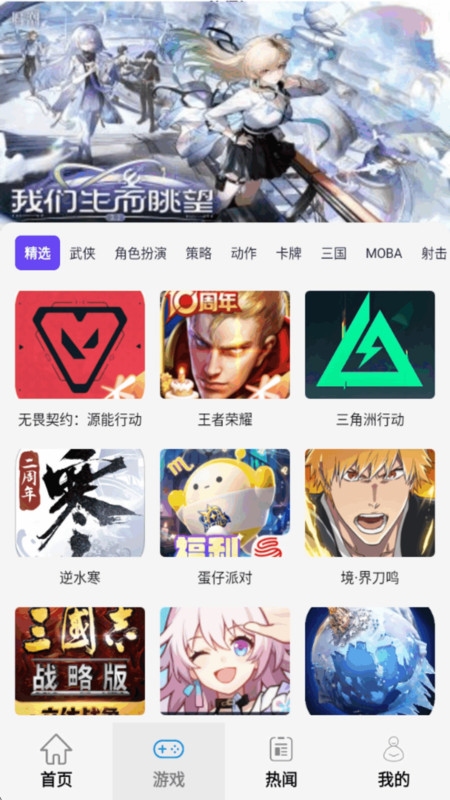Open the 三国志战略版 game tile
Image resolution: width=450 pixels, height=800 pixels.
pyautogui.click(x=80, y=661)
